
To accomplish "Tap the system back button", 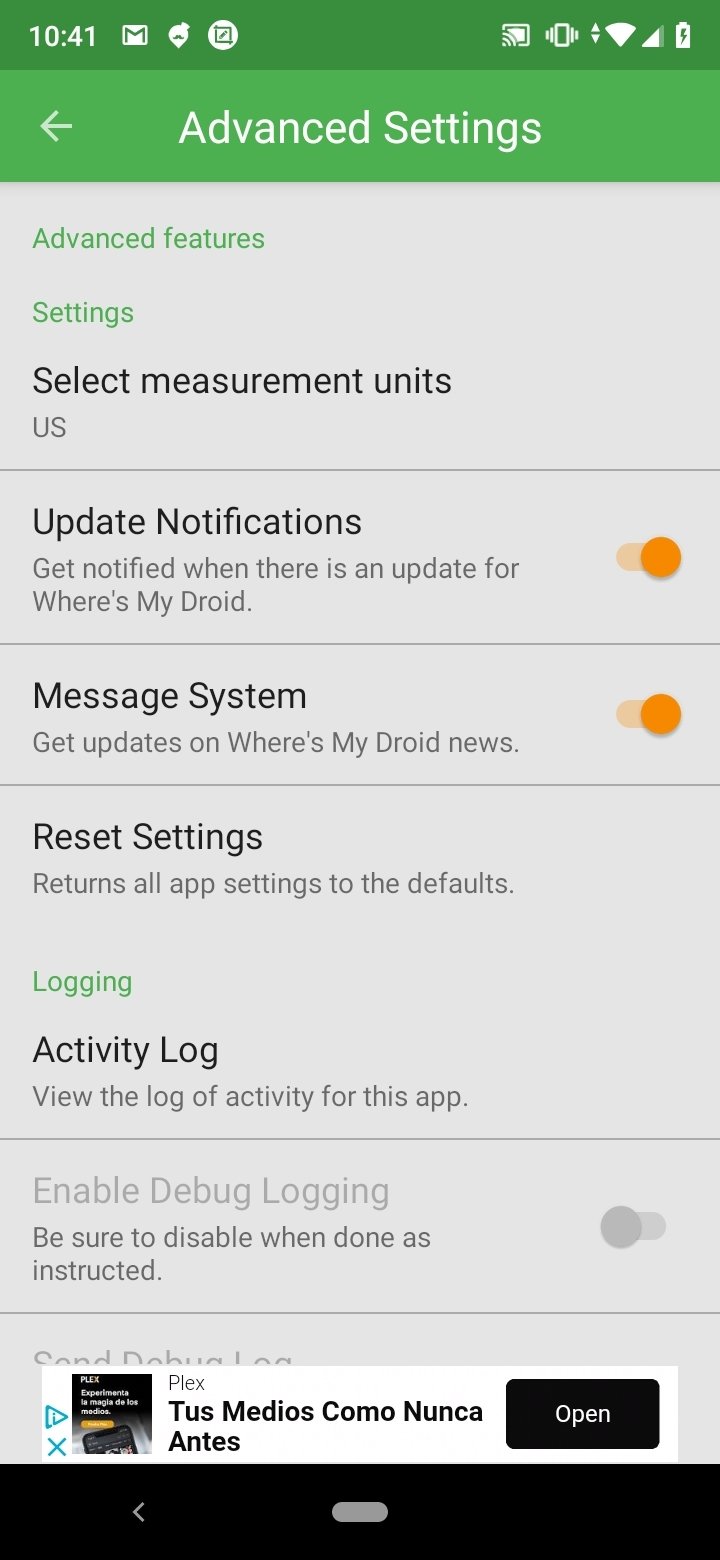I will [139, 1512].
